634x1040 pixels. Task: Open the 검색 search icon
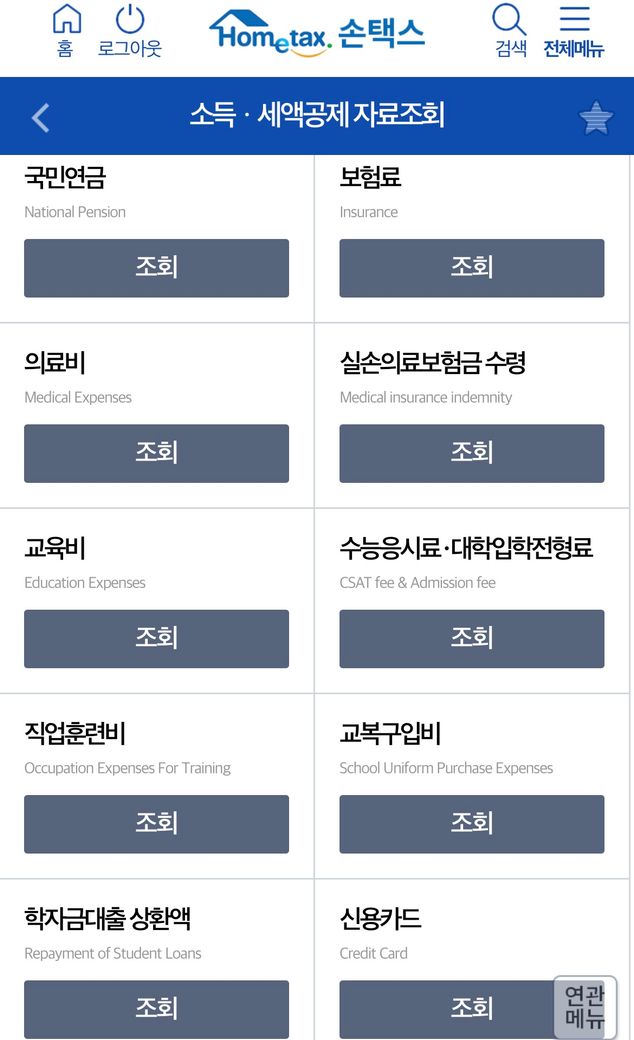point(510,31)
